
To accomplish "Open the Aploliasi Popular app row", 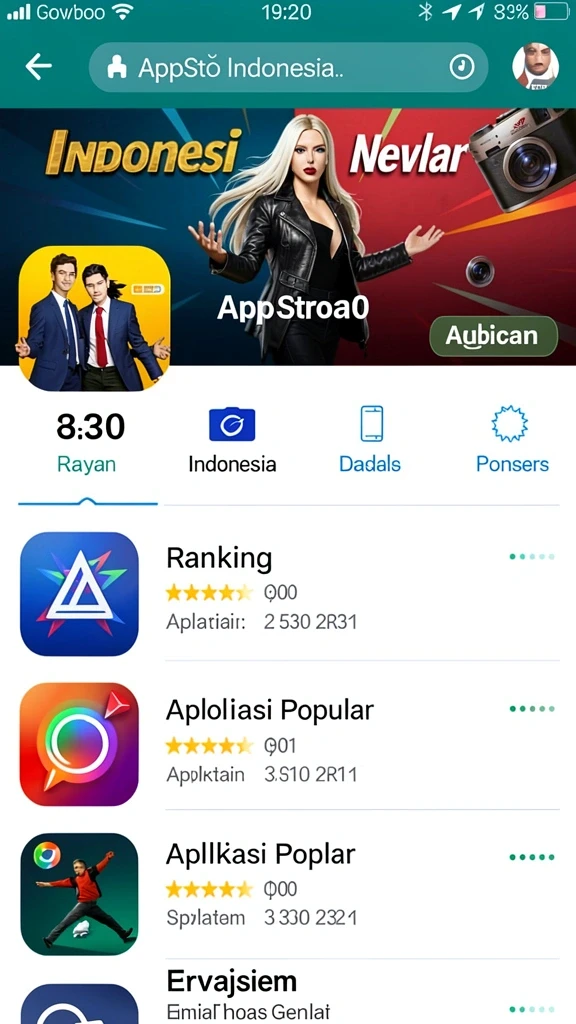I will tap(288, 744).
